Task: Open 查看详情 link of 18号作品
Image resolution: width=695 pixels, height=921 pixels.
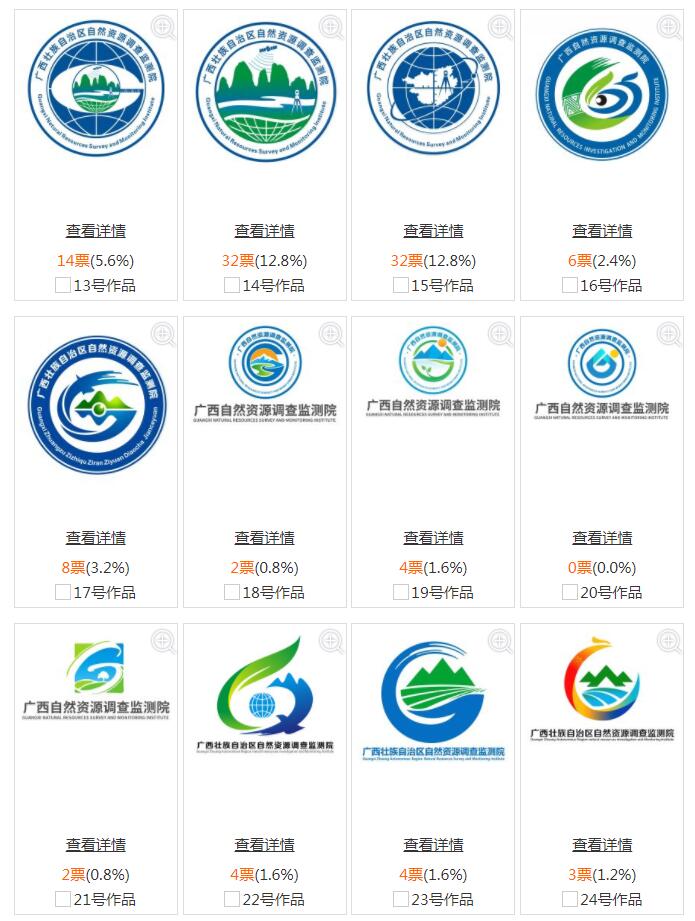Action: (x=265, y=538)
